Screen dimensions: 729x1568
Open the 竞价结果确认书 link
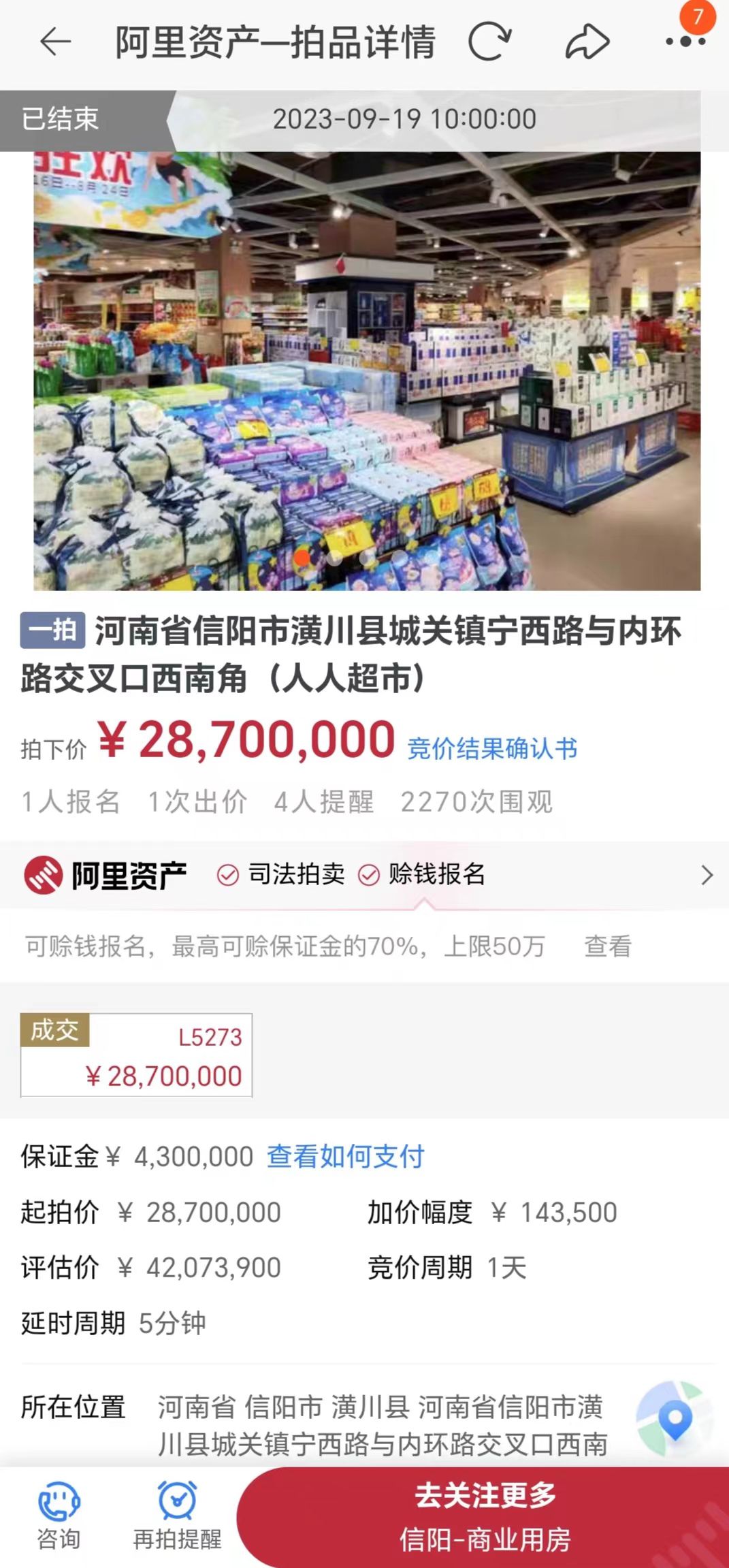[492, 748]
